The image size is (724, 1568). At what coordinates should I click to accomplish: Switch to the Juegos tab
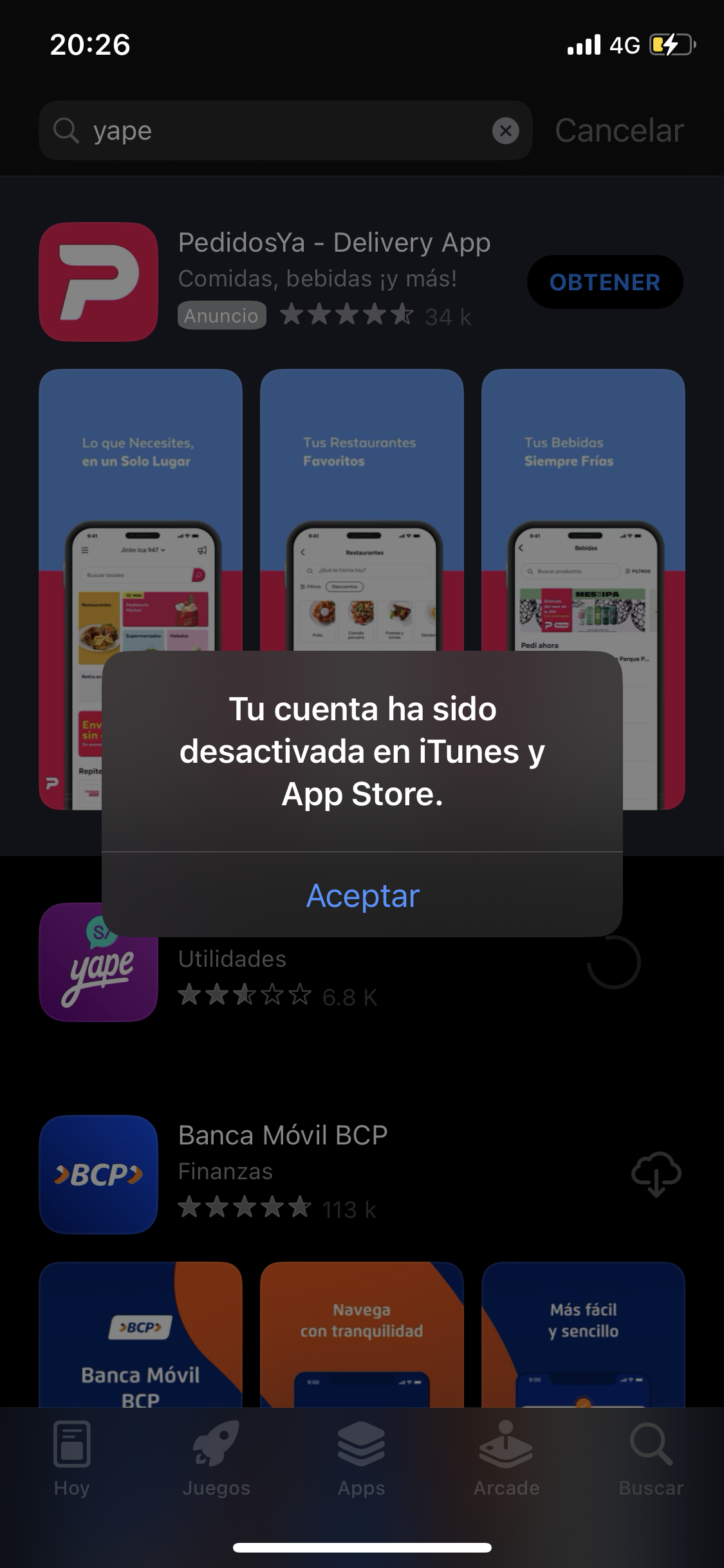tap(216, 1460)
